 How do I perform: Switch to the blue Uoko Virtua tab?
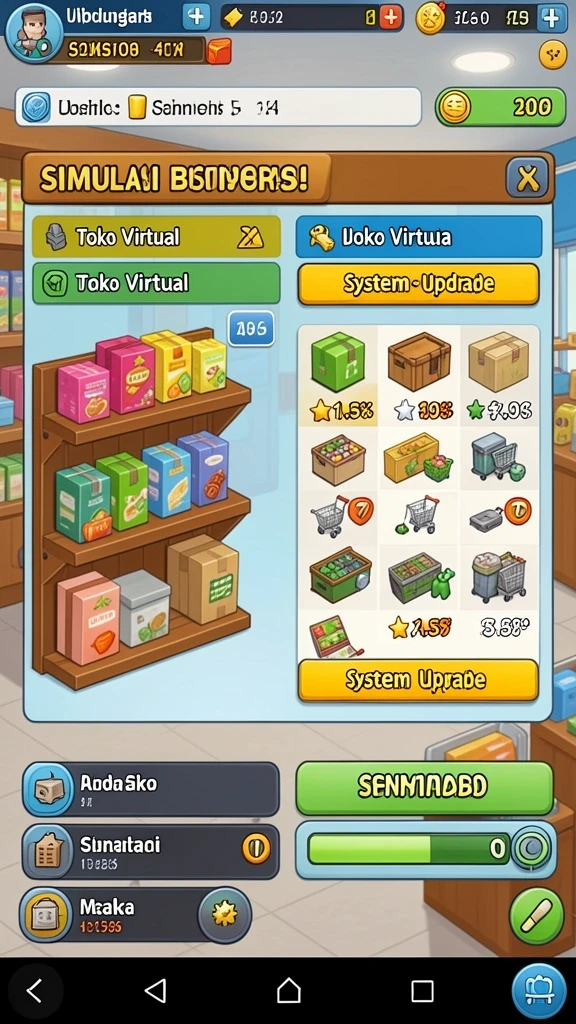pyautogui.click(x=419, y=237)
